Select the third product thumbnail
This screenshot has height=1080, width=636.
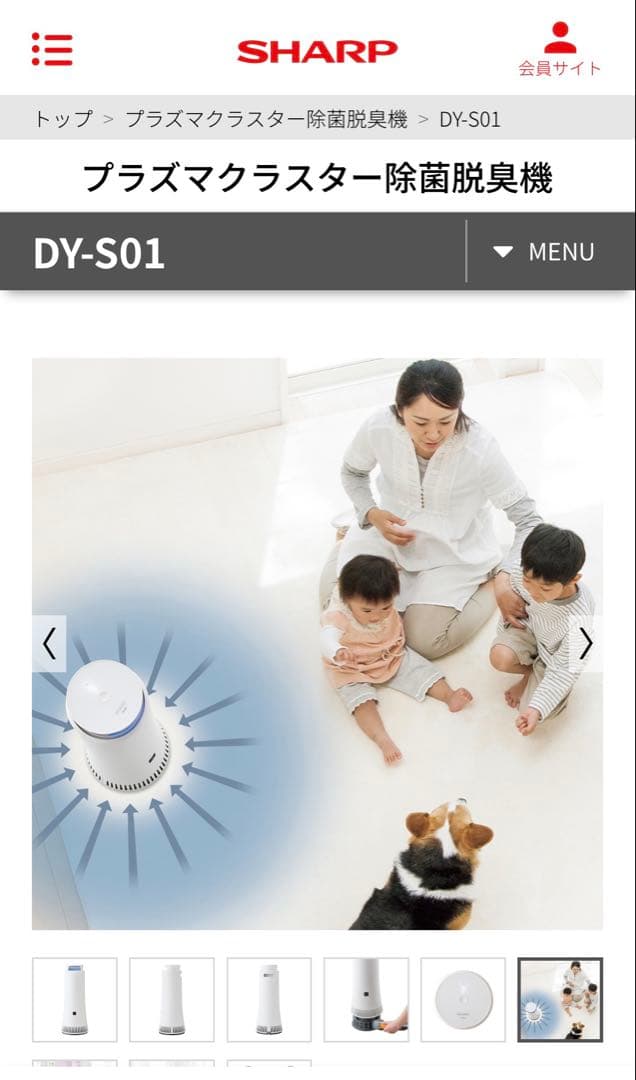point(268,999)
